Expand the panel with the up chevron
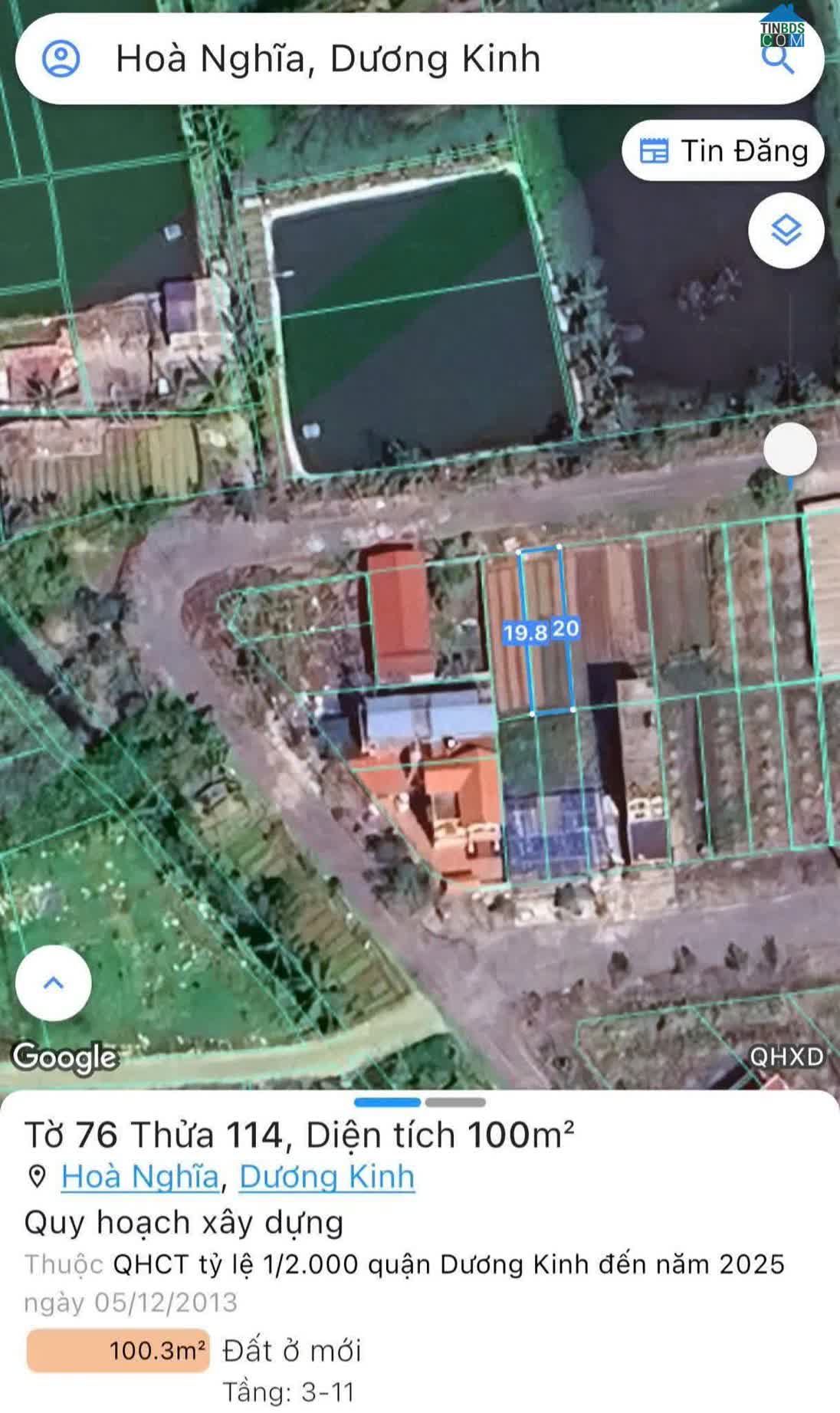Image resolution: width=840 pixels, height=1413 pixels. click(x=54, y=983)
